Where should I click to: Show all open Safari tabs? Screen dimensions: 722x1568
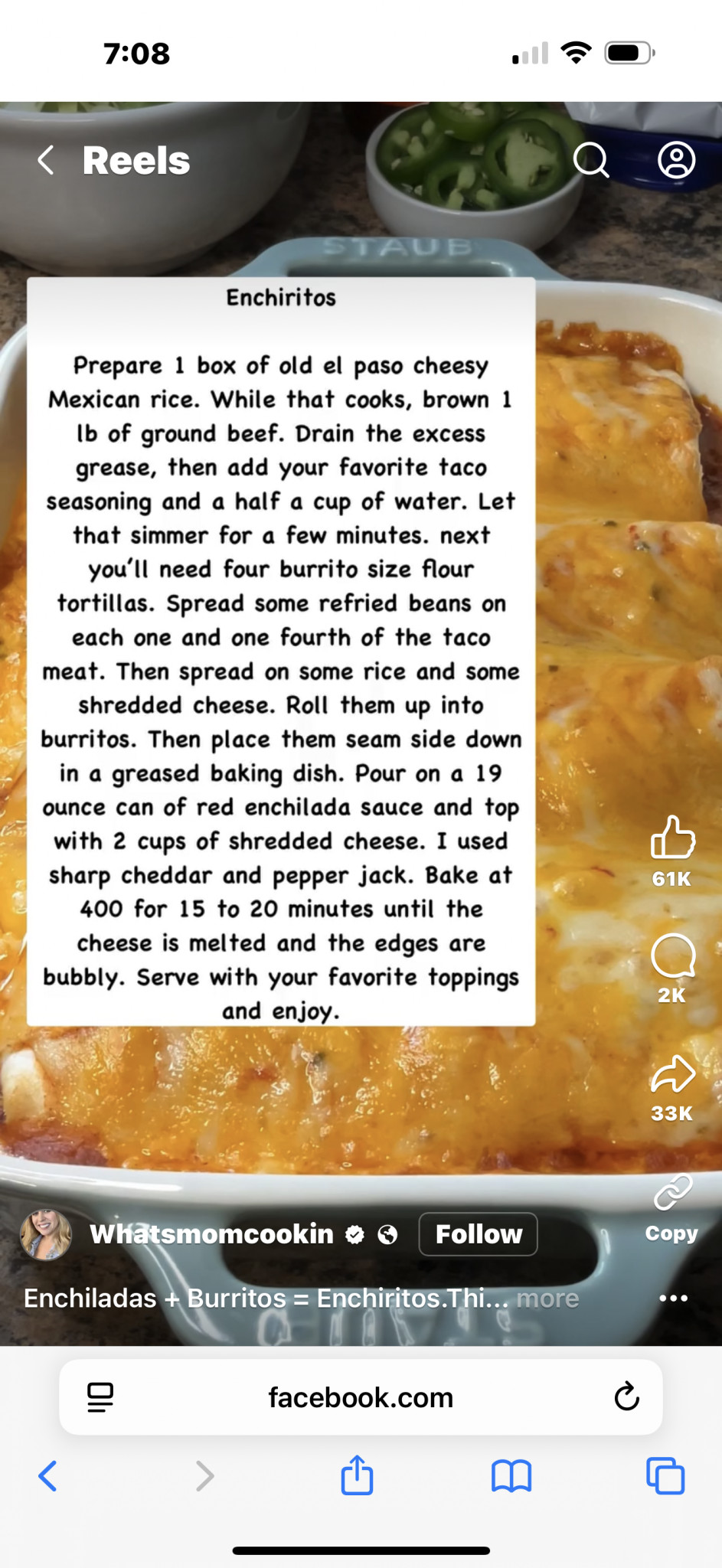point(665,1475)
